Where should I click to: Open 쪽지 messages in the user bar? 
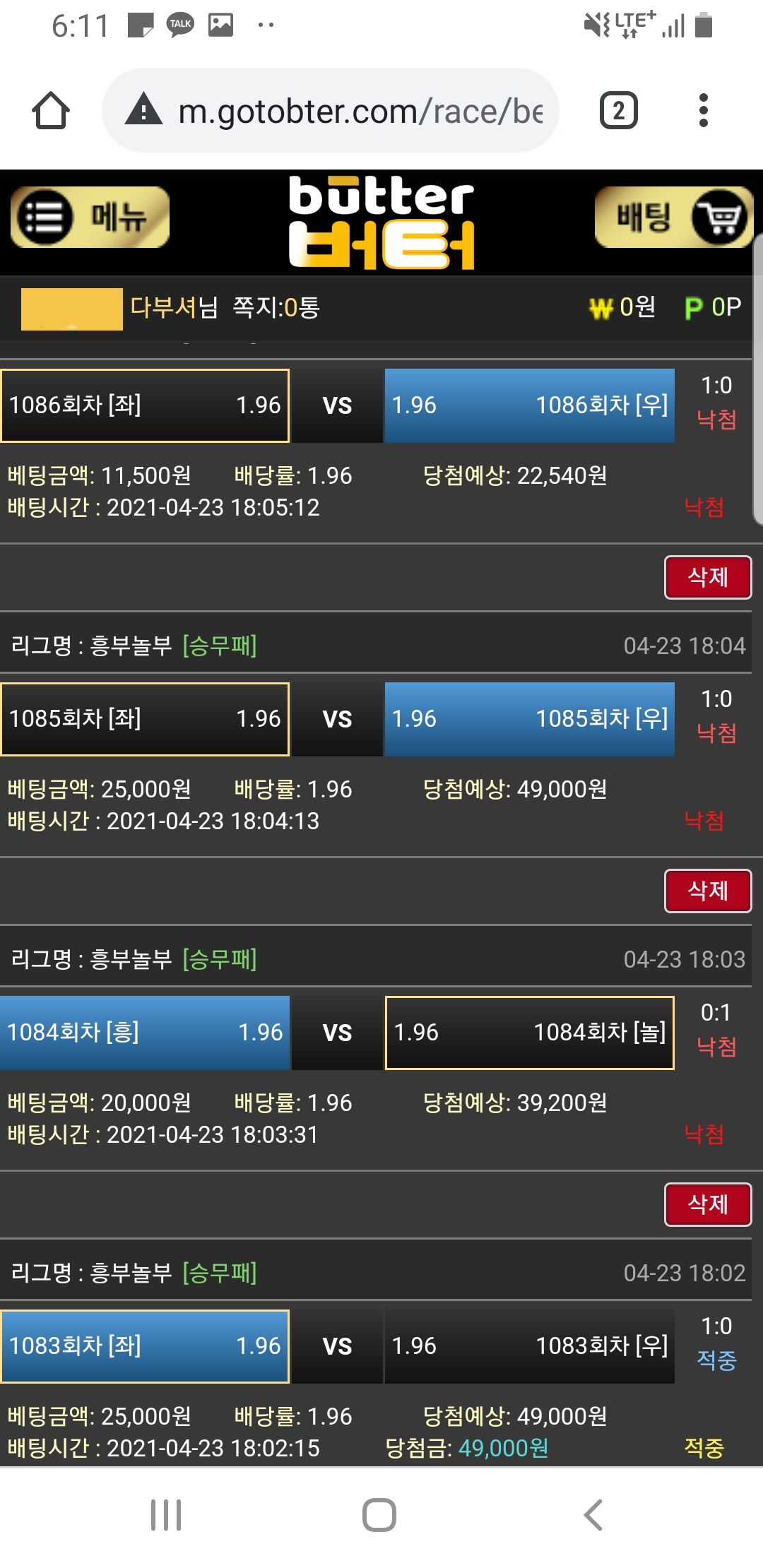pos(276,307)
